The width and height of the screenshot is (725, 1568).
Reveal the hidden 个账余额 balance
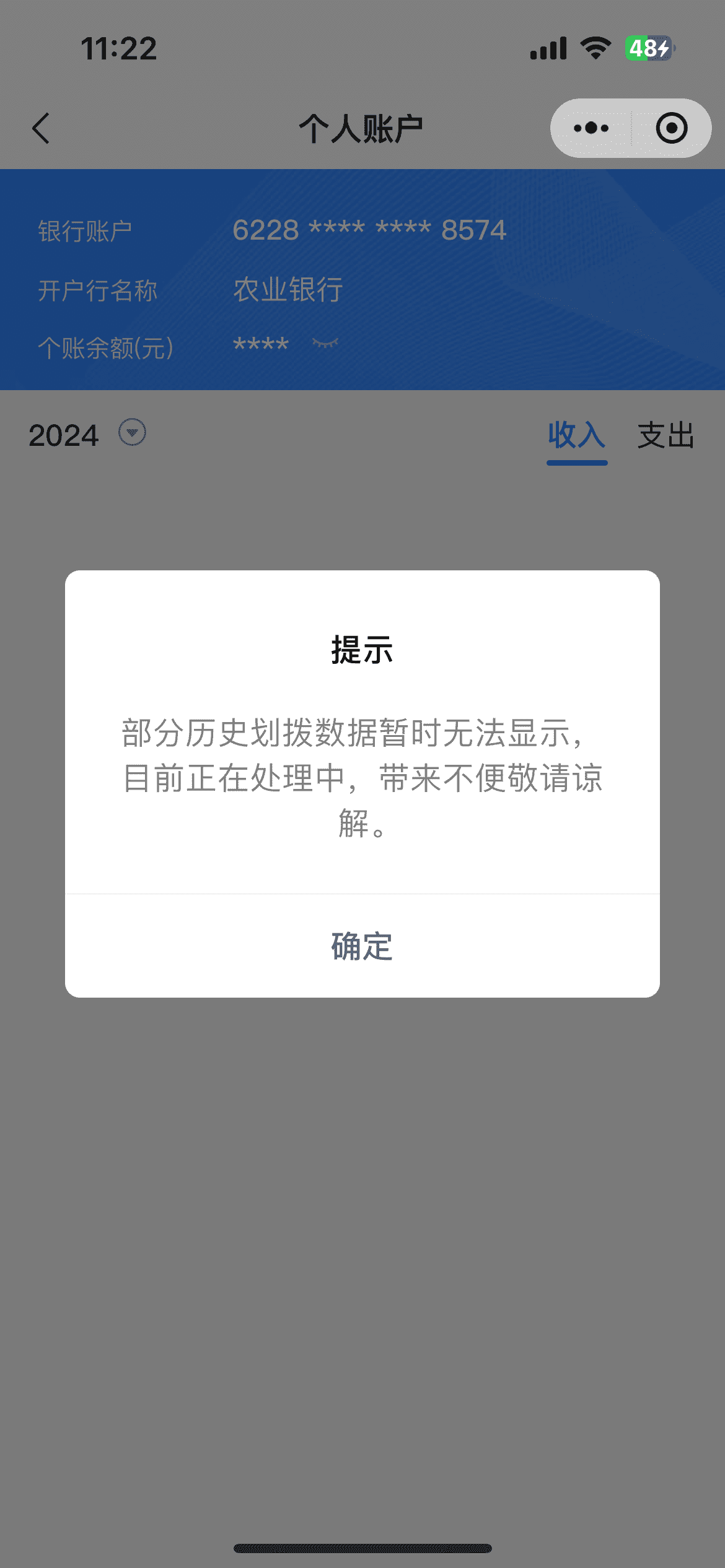click(x=325, y=344)
